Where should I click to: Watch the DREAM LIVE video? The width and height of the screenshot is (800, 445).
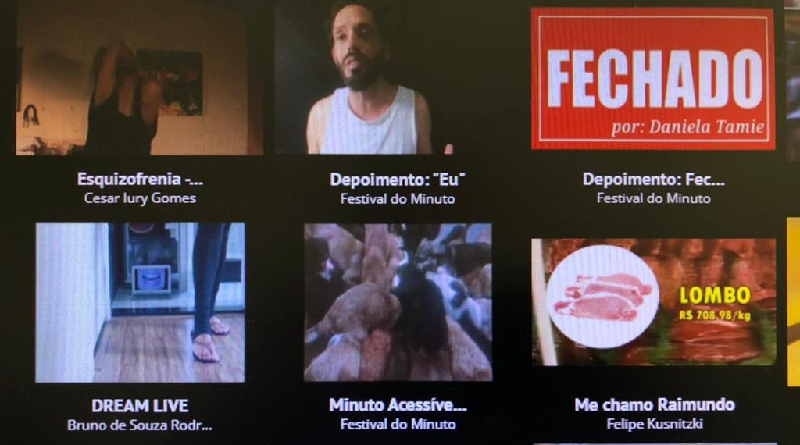coord(139,302)
